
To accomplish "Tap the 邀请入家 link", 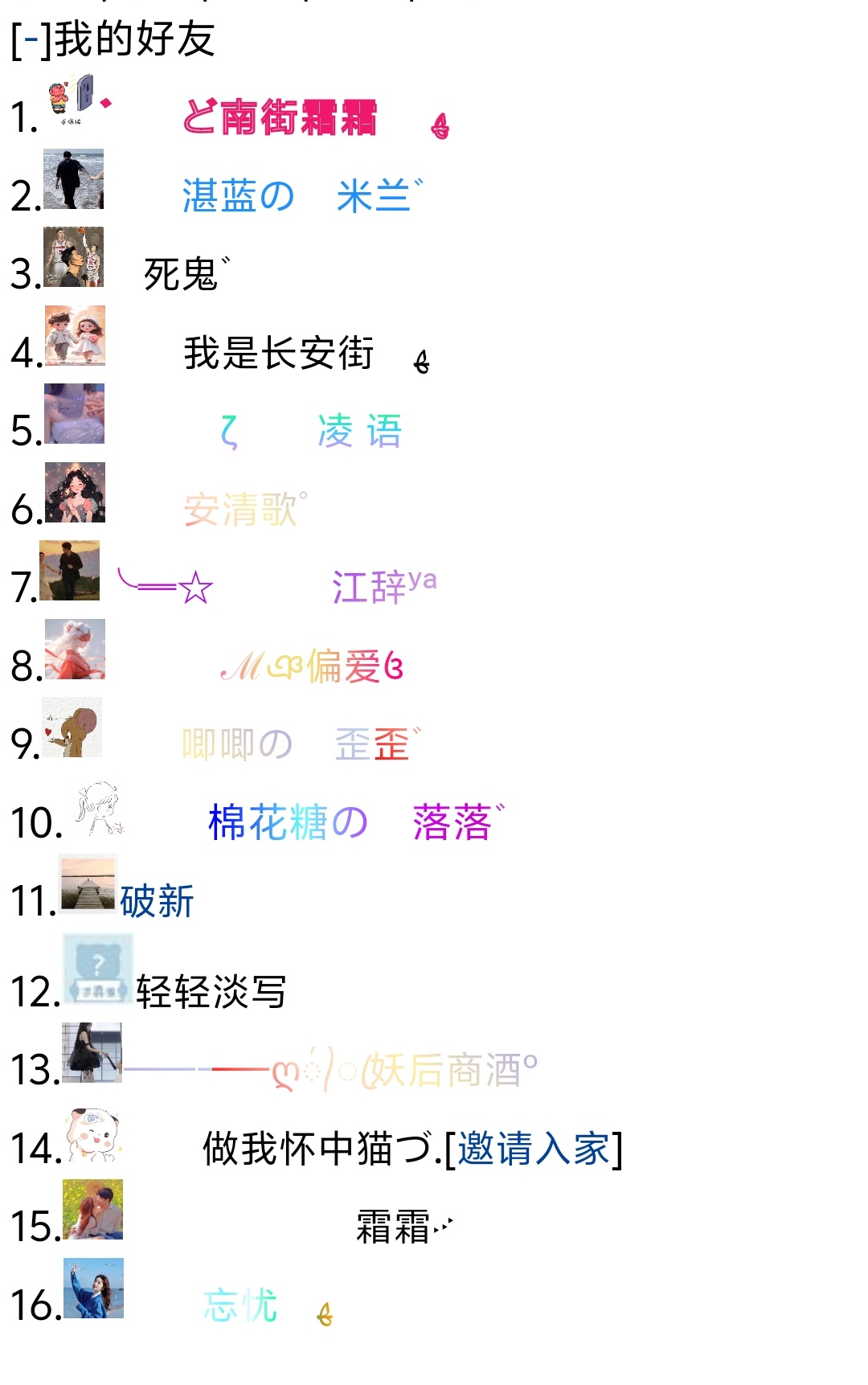I will pos(533,1149).
